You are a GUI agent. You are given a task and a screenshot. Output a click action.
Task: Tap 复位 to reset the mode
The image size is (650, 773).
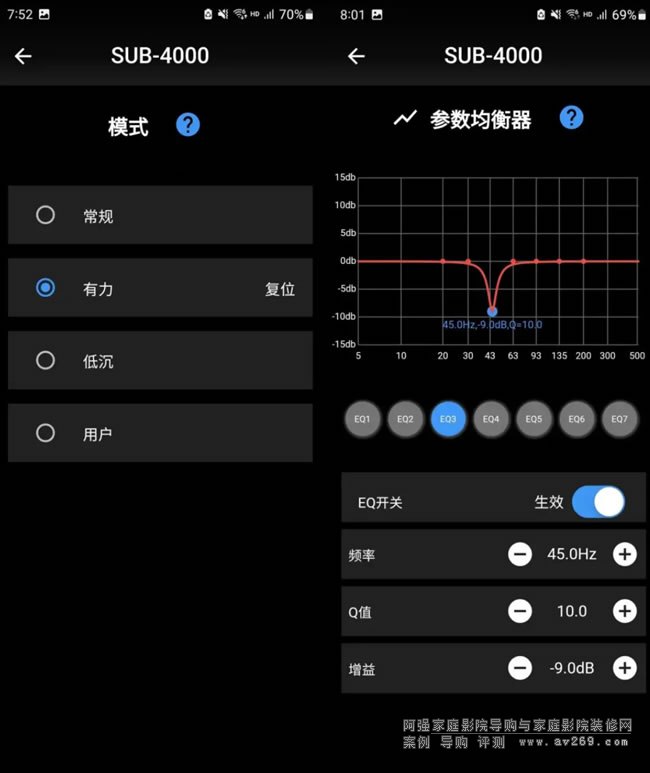click(x=280, y=289)
